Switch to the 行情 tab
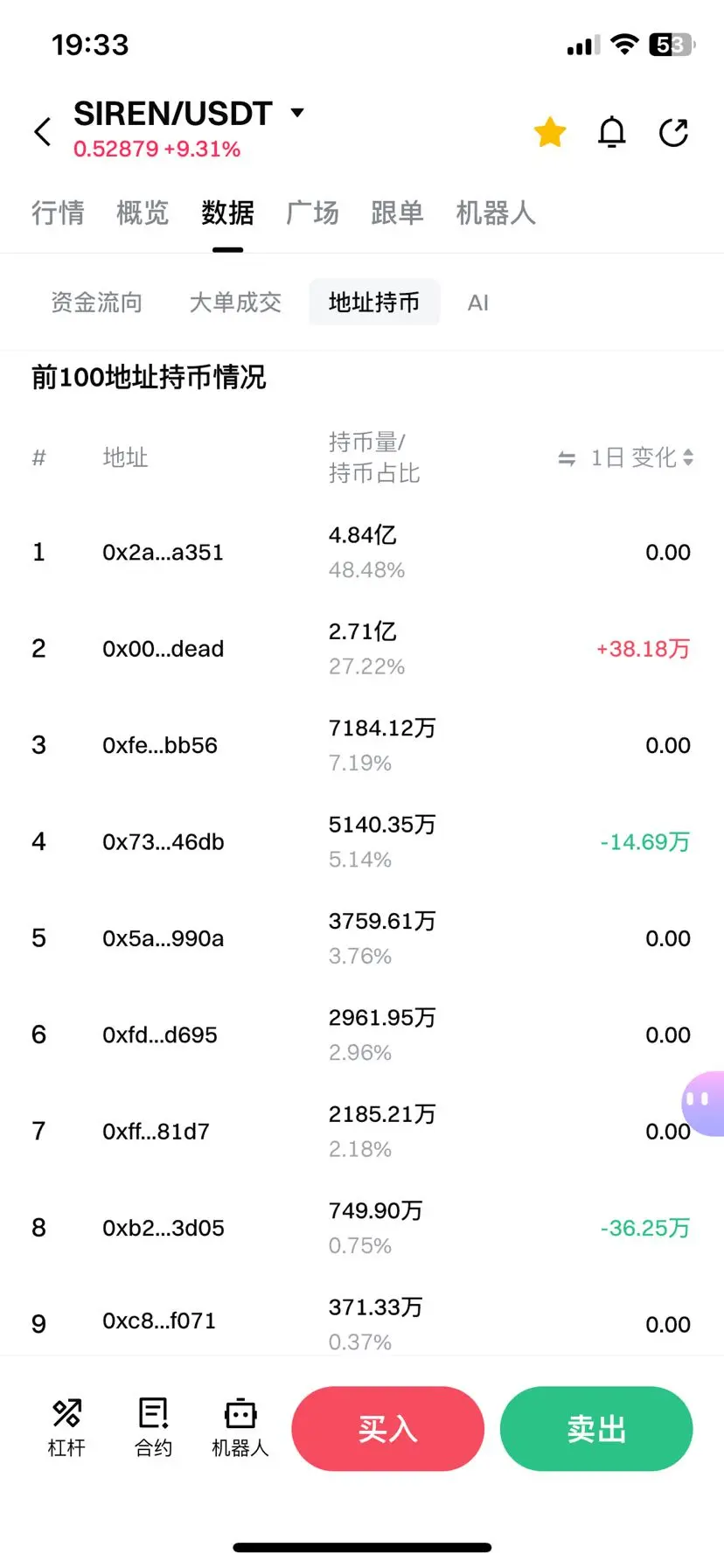 click(58, 213)
